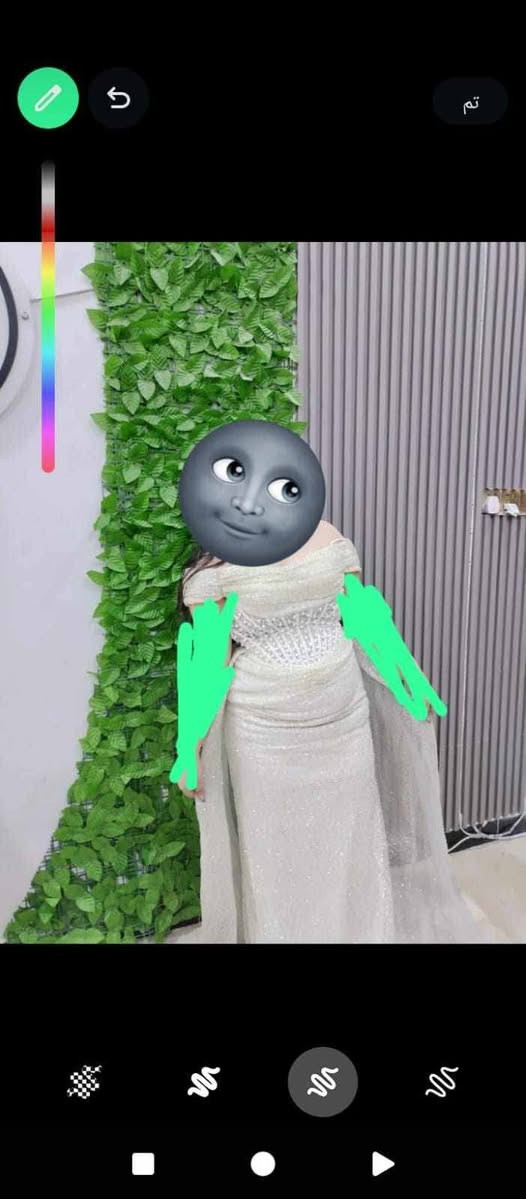Go to home via system circle button
The height and width of the screenshot is (1199, 526).
pyautogui.click(x=263, y=1164)
